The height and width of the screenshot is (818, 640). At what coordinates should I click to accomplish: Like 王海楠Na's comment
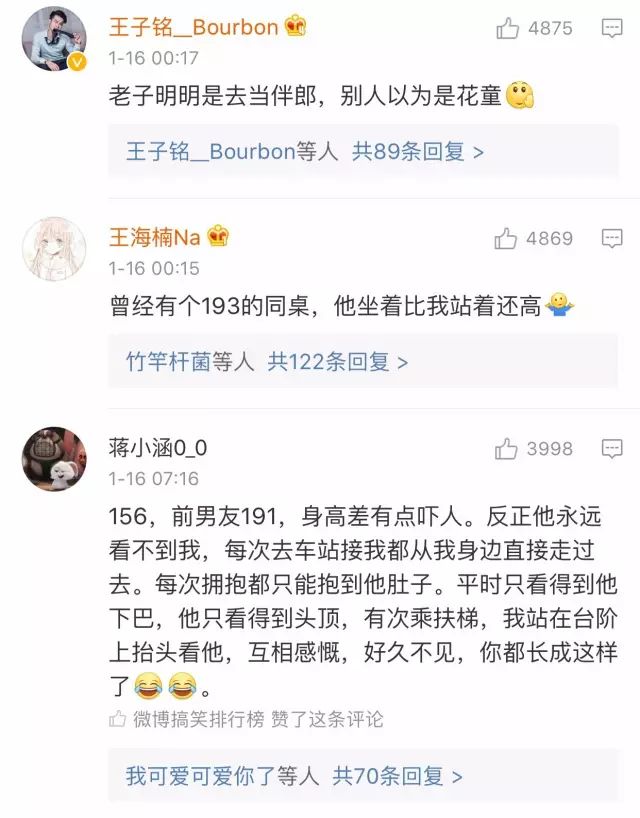tap(507, 238)
